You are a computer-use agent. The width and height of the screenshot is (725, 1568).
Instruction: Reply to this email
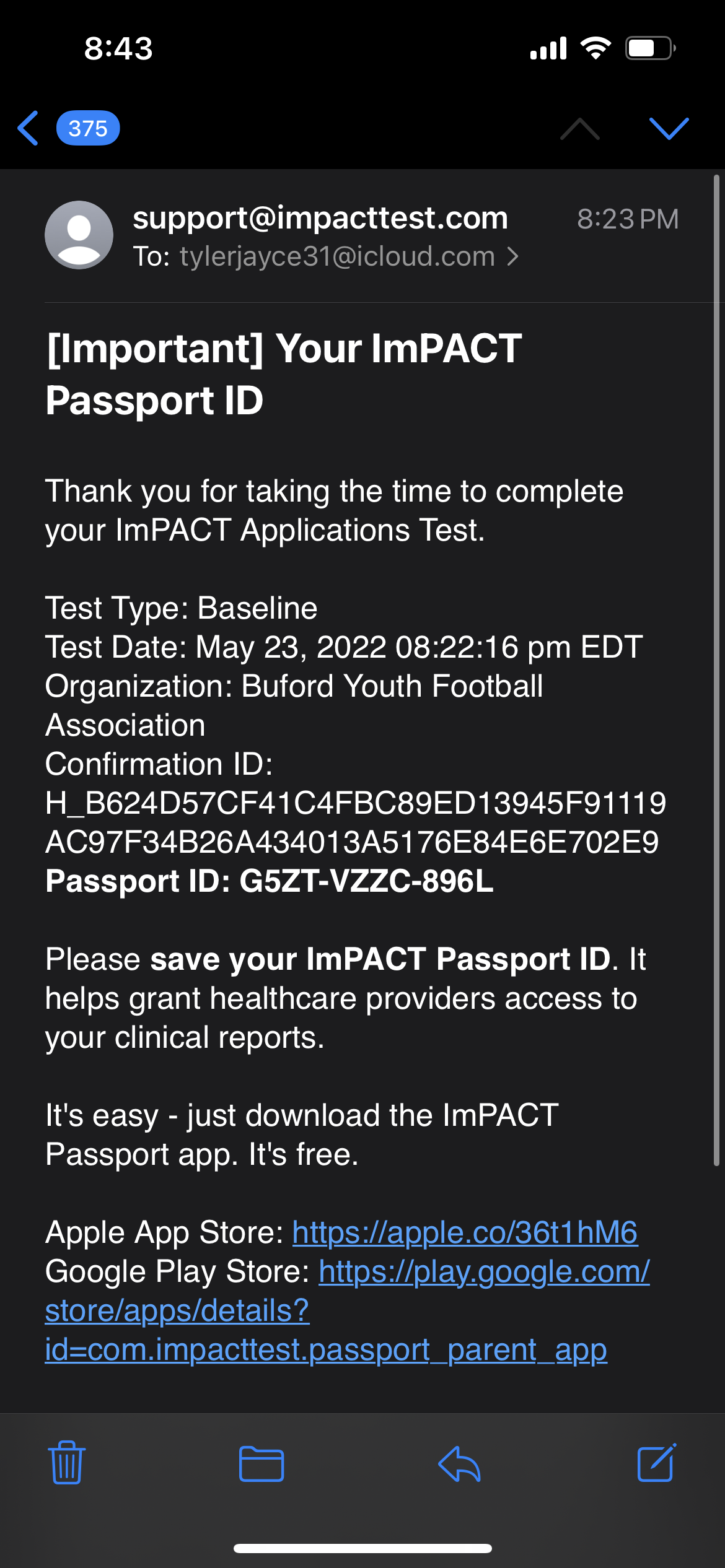point(459,1464)
